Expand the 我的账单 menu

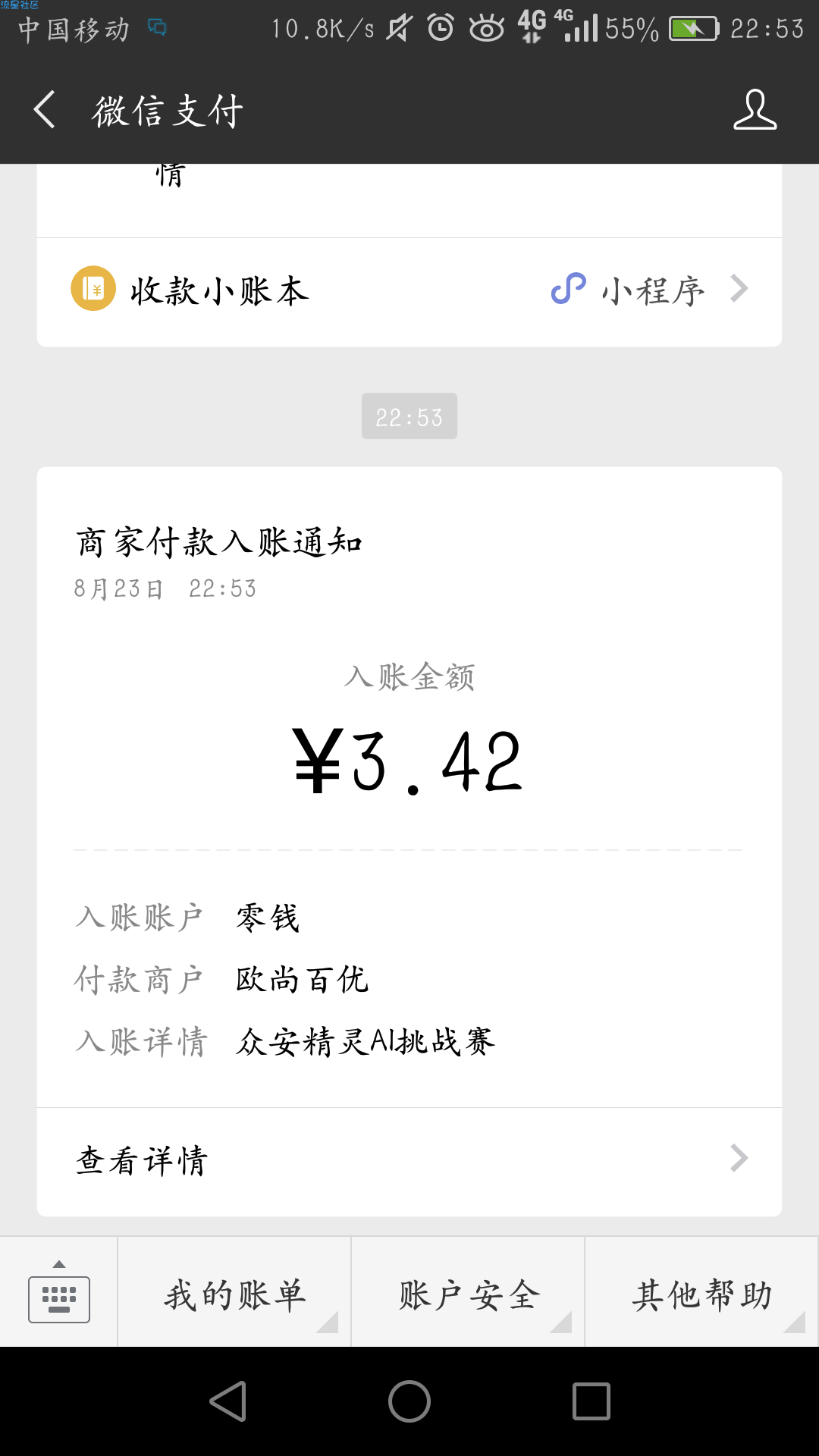tap(235, 1294)
